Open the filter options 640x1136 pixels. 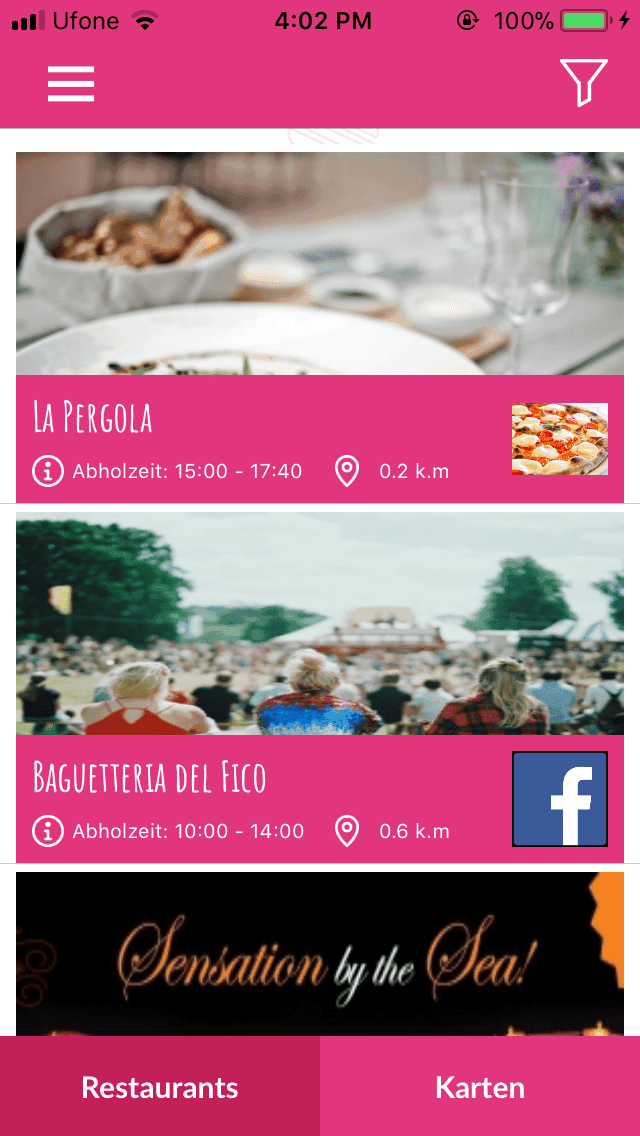tap(583, 82)
